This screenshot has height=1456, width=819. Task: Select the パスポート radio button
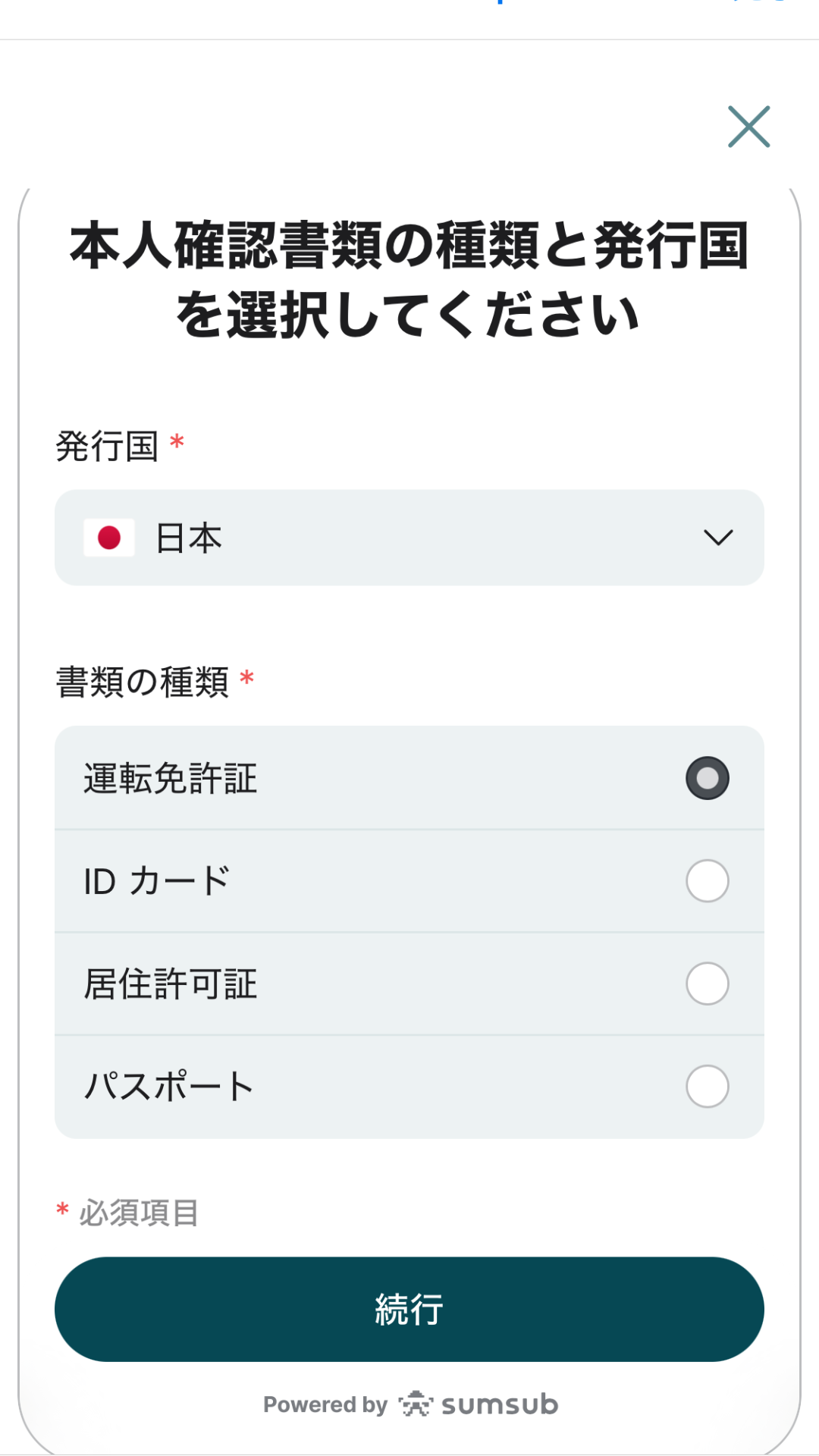click(x=708, y=1086)
